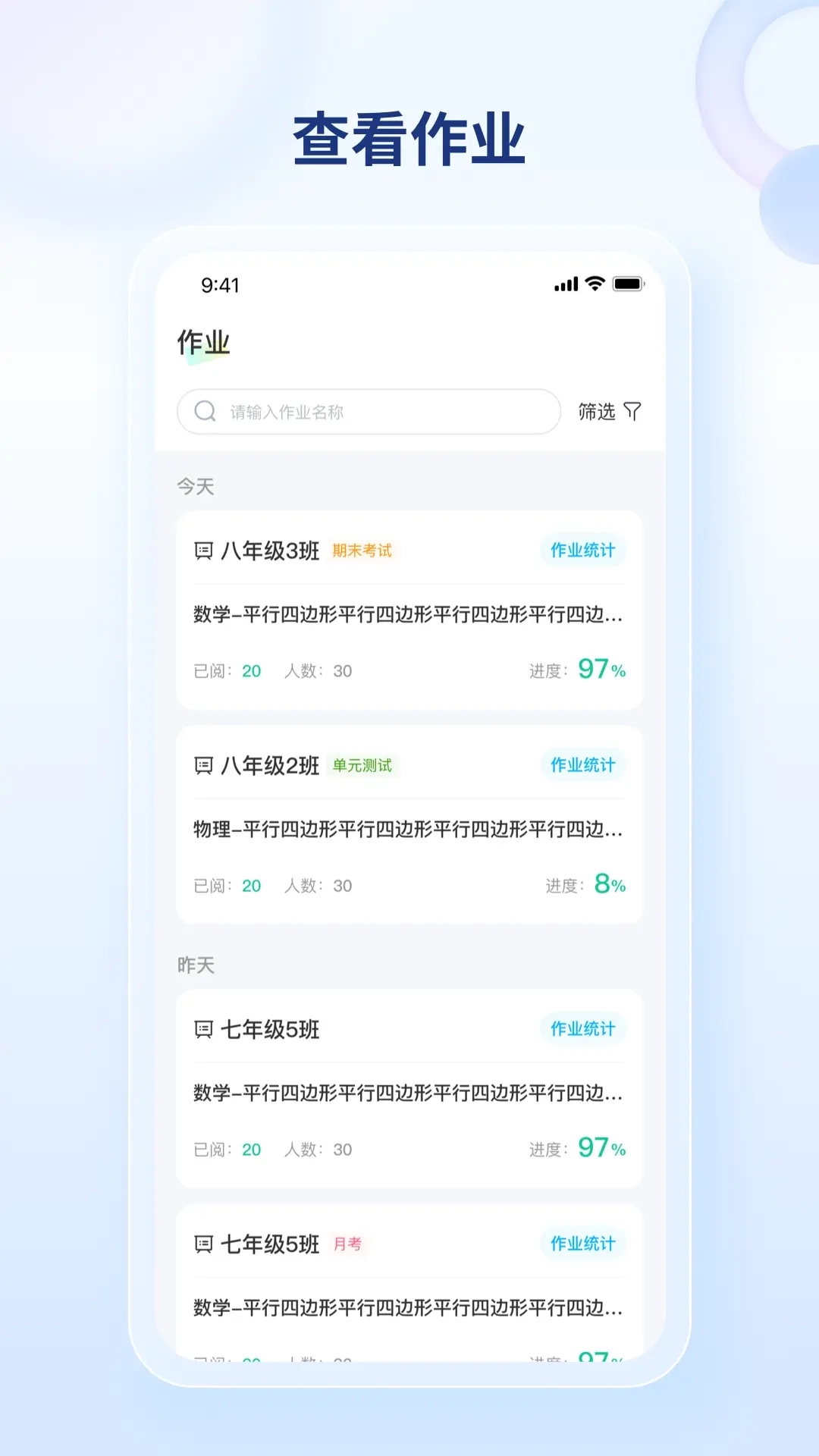The image size is (819, 1456).
Task: Tap the search magnifier icon
Action: coord(205,412)
